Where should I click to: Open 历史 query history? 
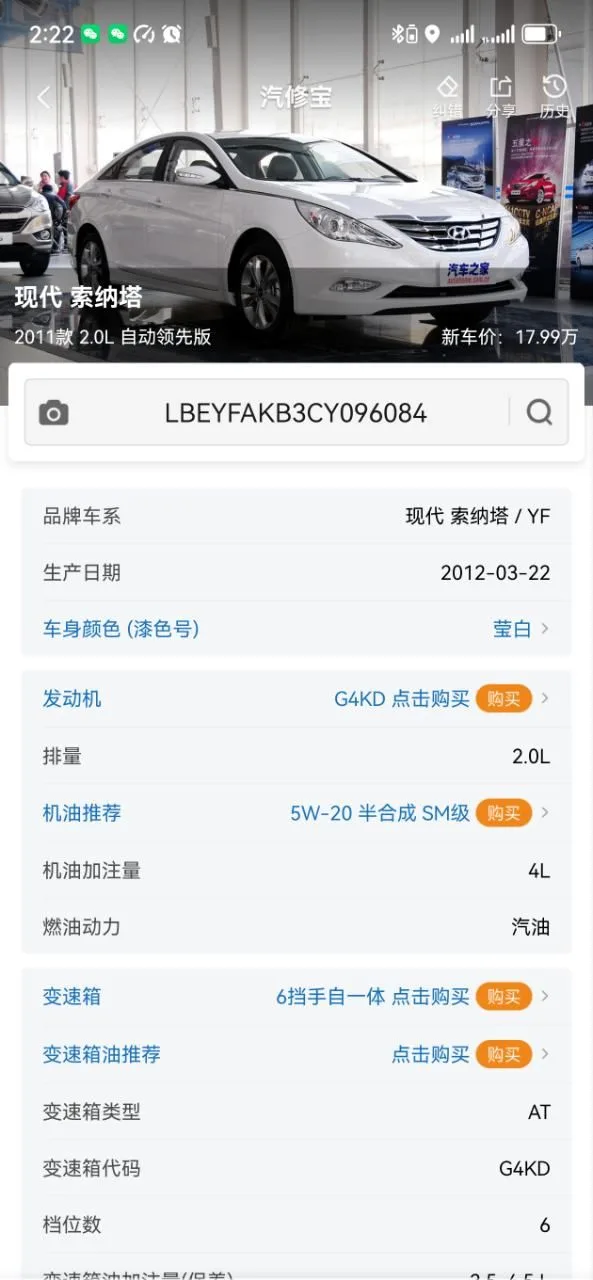click(x=554, y=97)
